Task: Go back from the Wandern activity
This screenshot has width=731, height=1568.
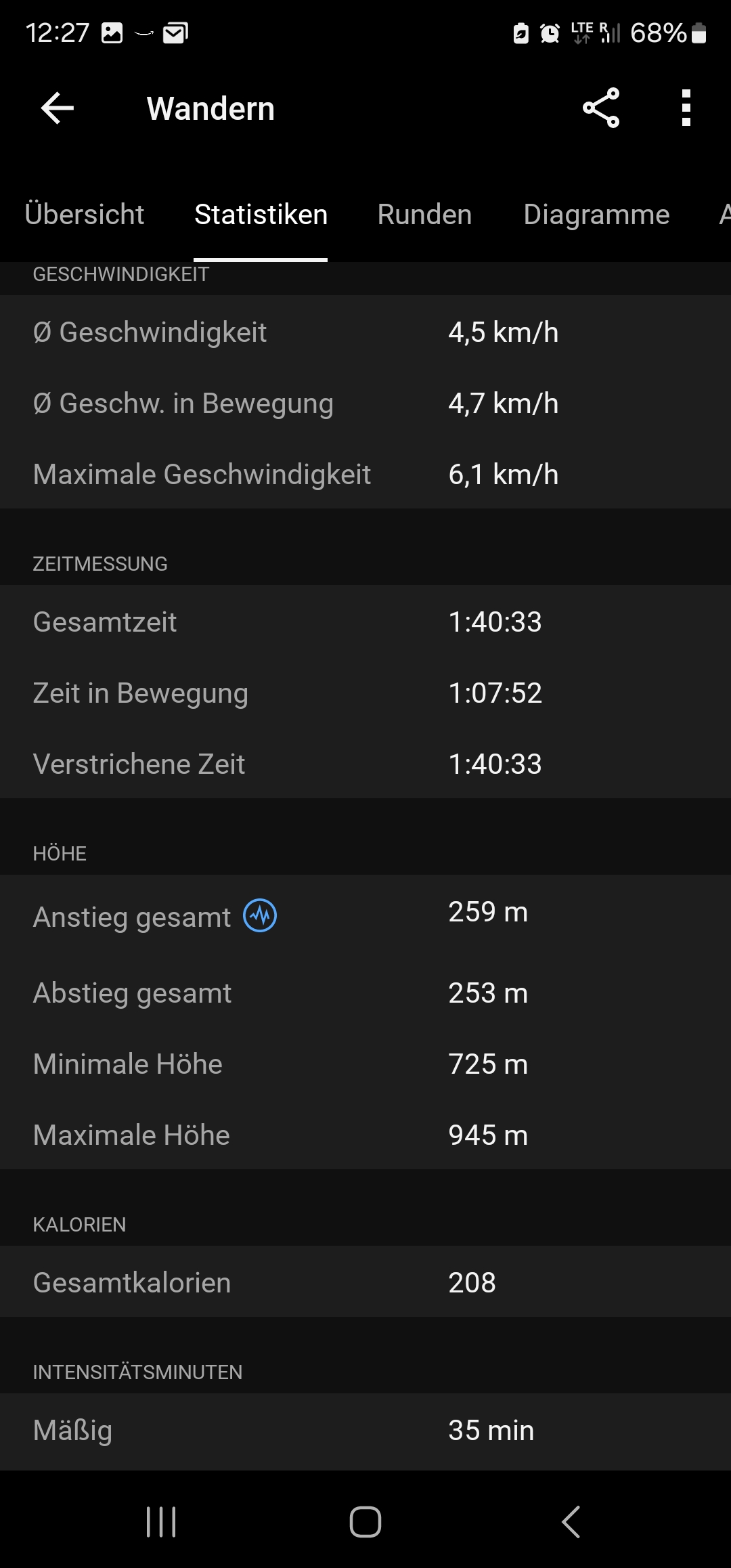Action: 58,108
